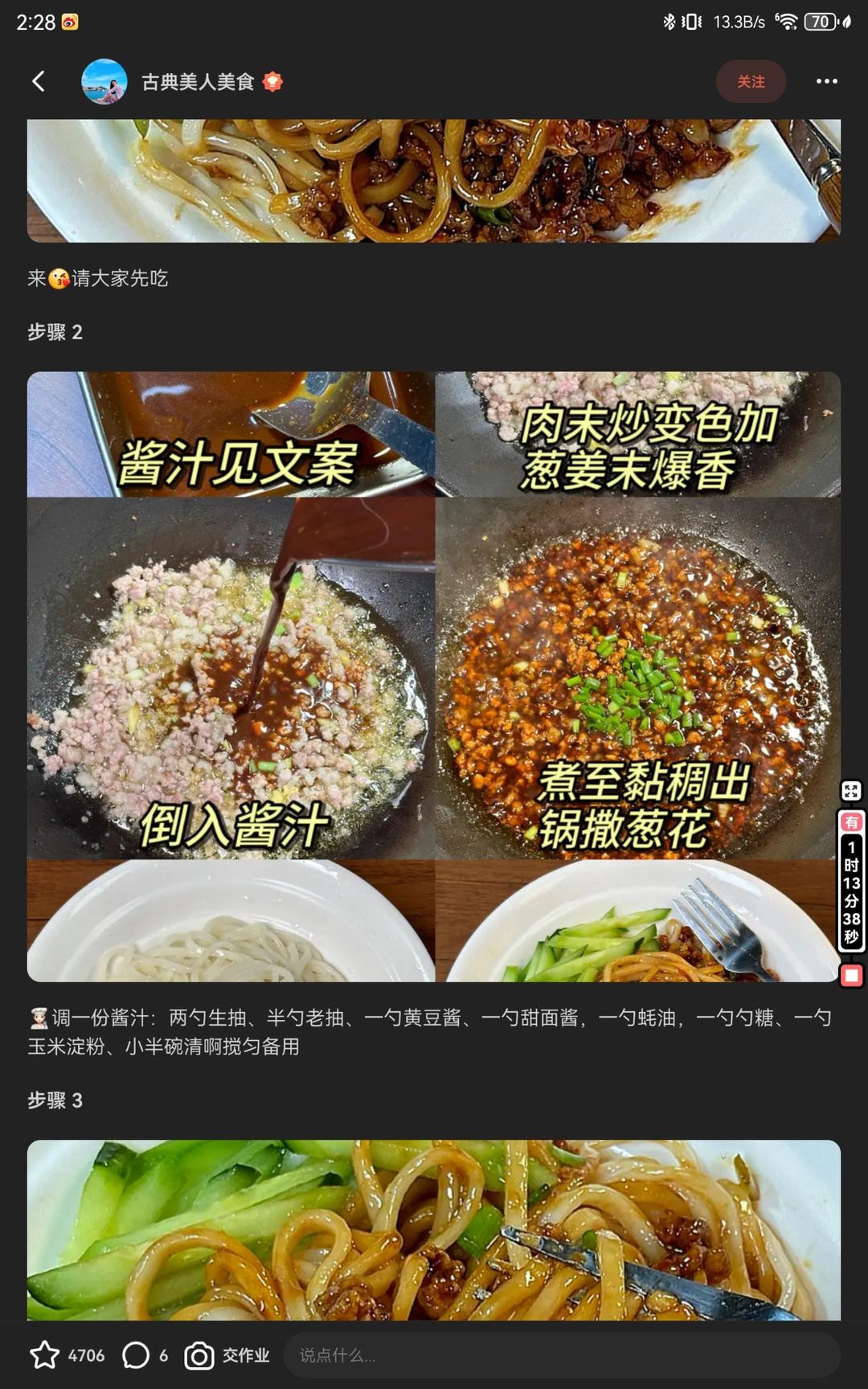Open comments via the speech bubble icon
The width and height of the screenshot is (868, 1389).
click(x=135, y=1354)
